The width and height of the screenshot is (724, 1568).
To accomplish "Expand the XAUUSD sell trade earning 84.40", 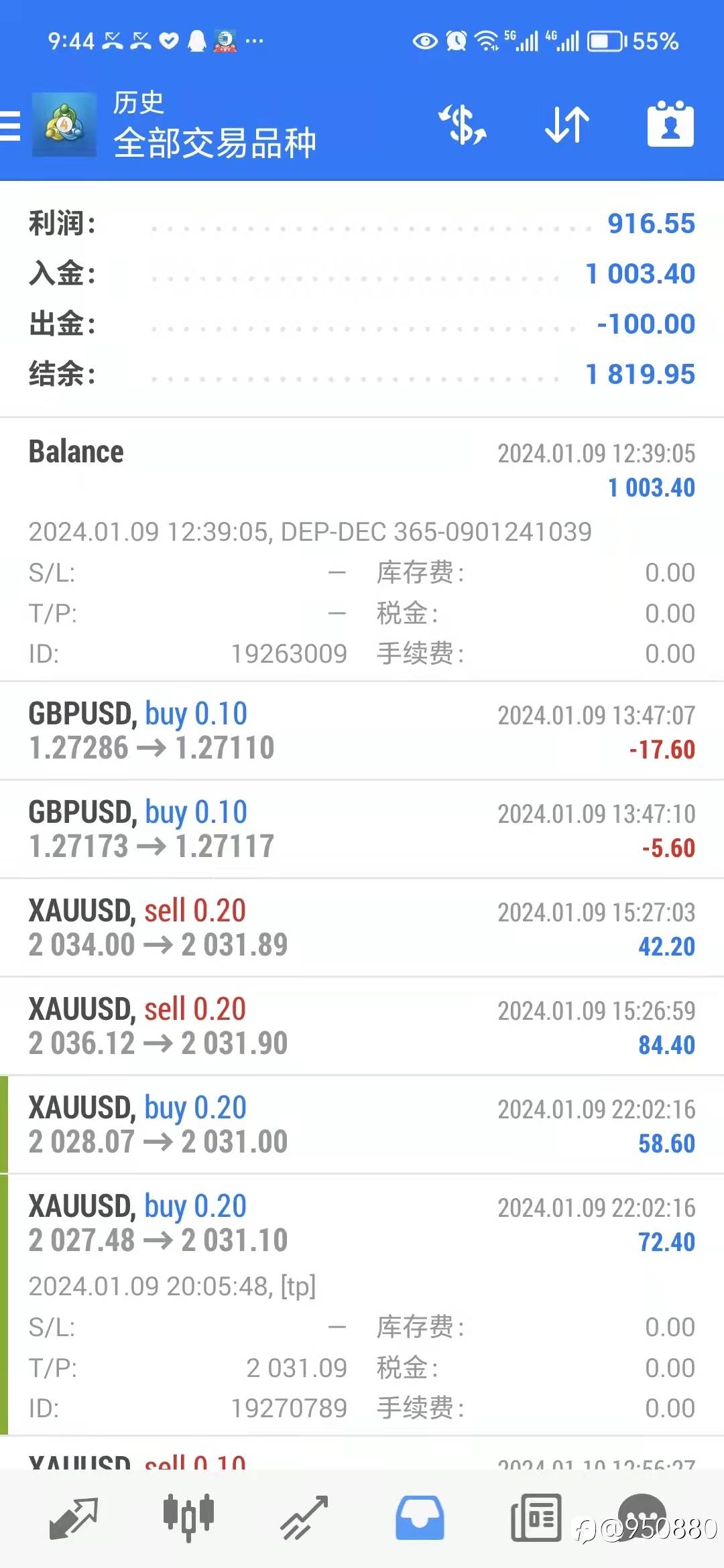I will coord(362,1026).
